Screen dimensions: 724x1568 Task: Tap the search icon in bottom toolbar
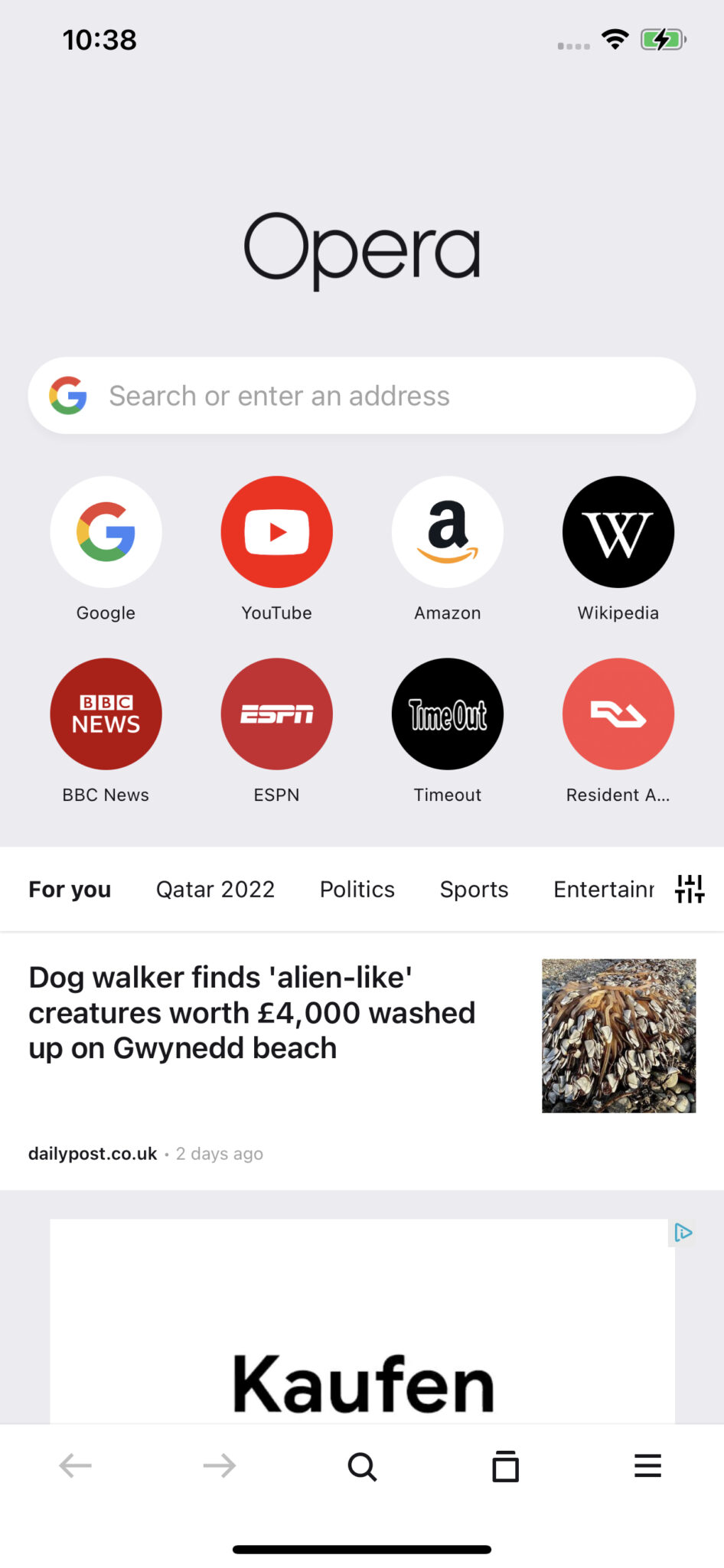tap(362, 1466)
